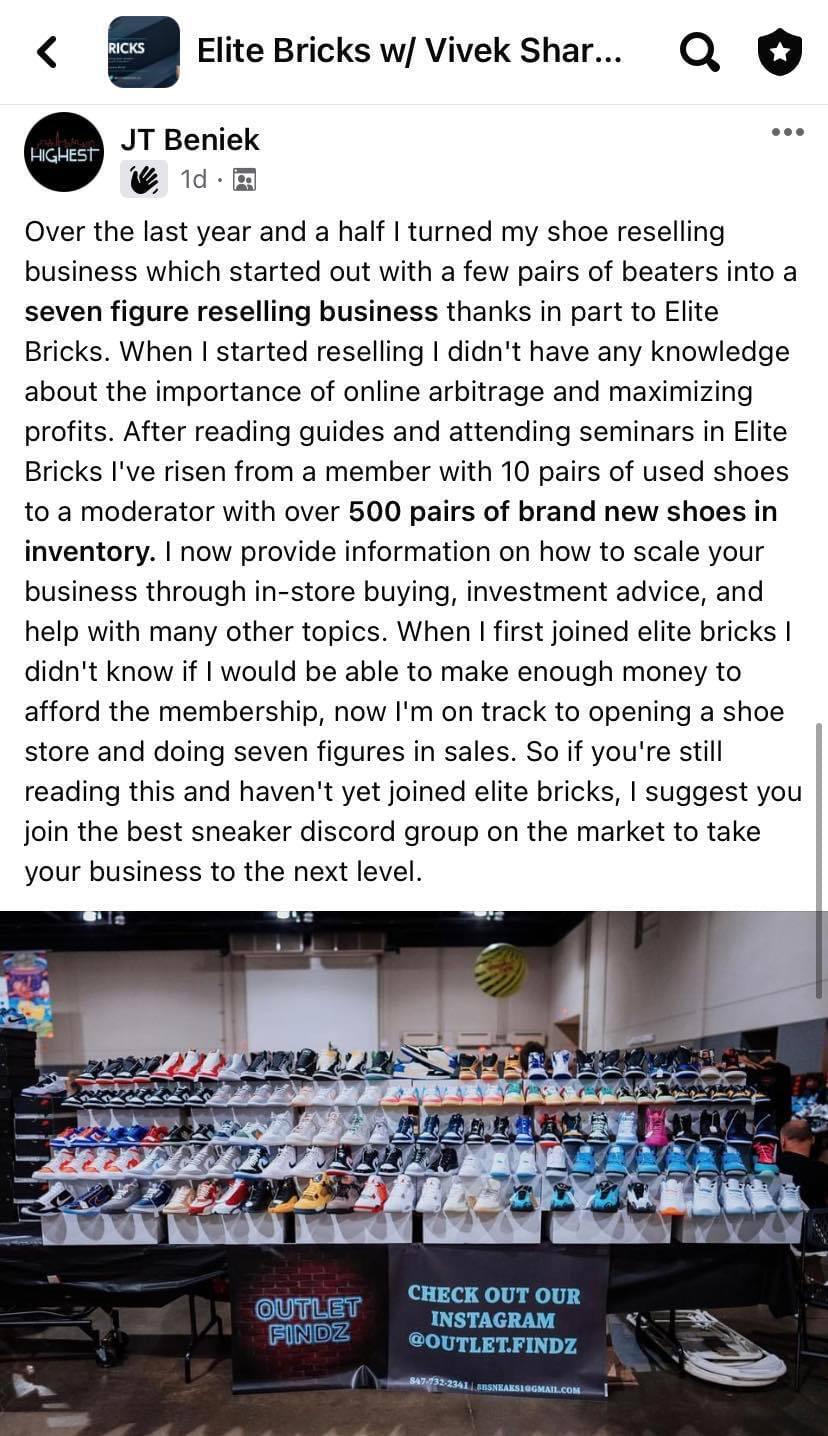This screenshot has height=1436, width=828.
Task: Open the post's three-dot options menu
Action: point(787,132)
